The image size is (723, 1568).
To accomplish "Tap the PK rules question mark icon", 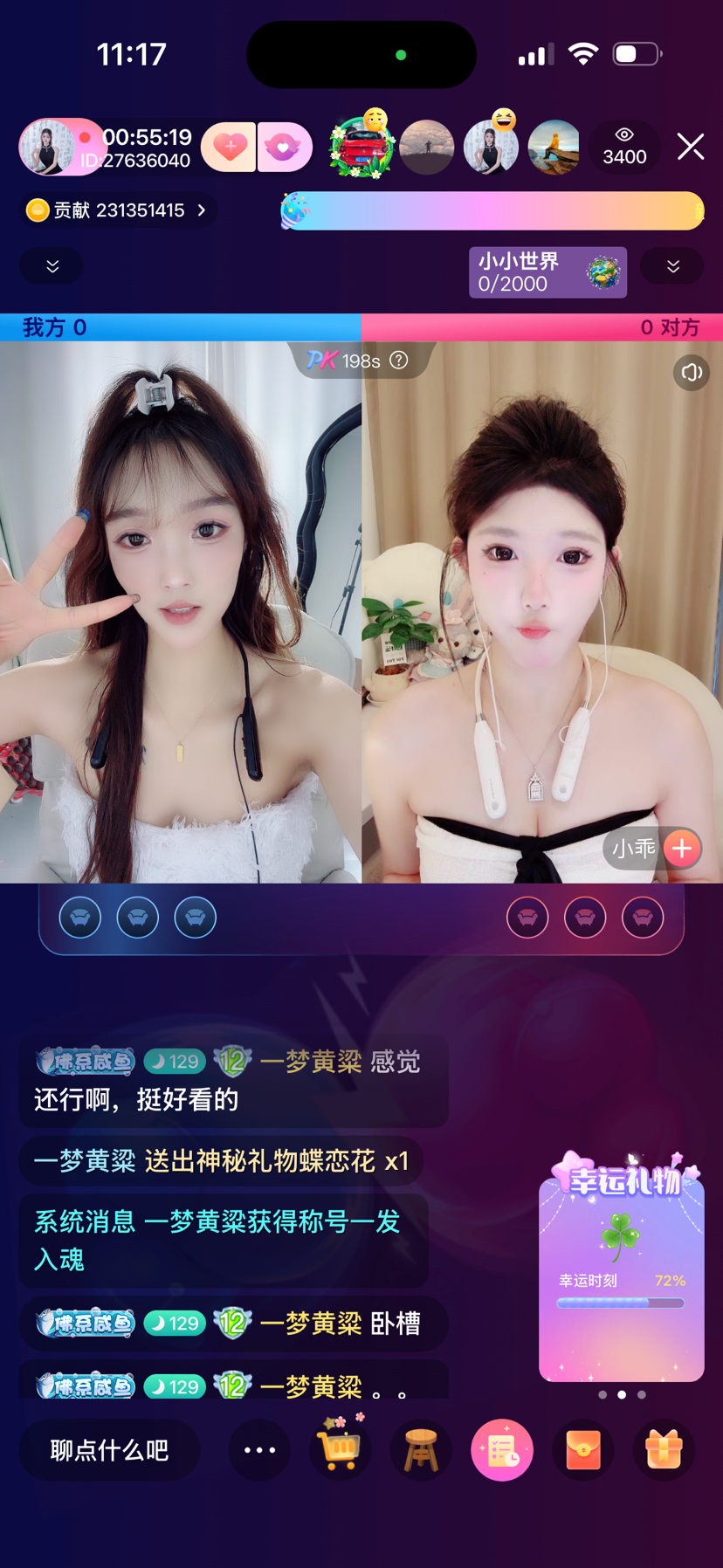I will pos(399,361).
